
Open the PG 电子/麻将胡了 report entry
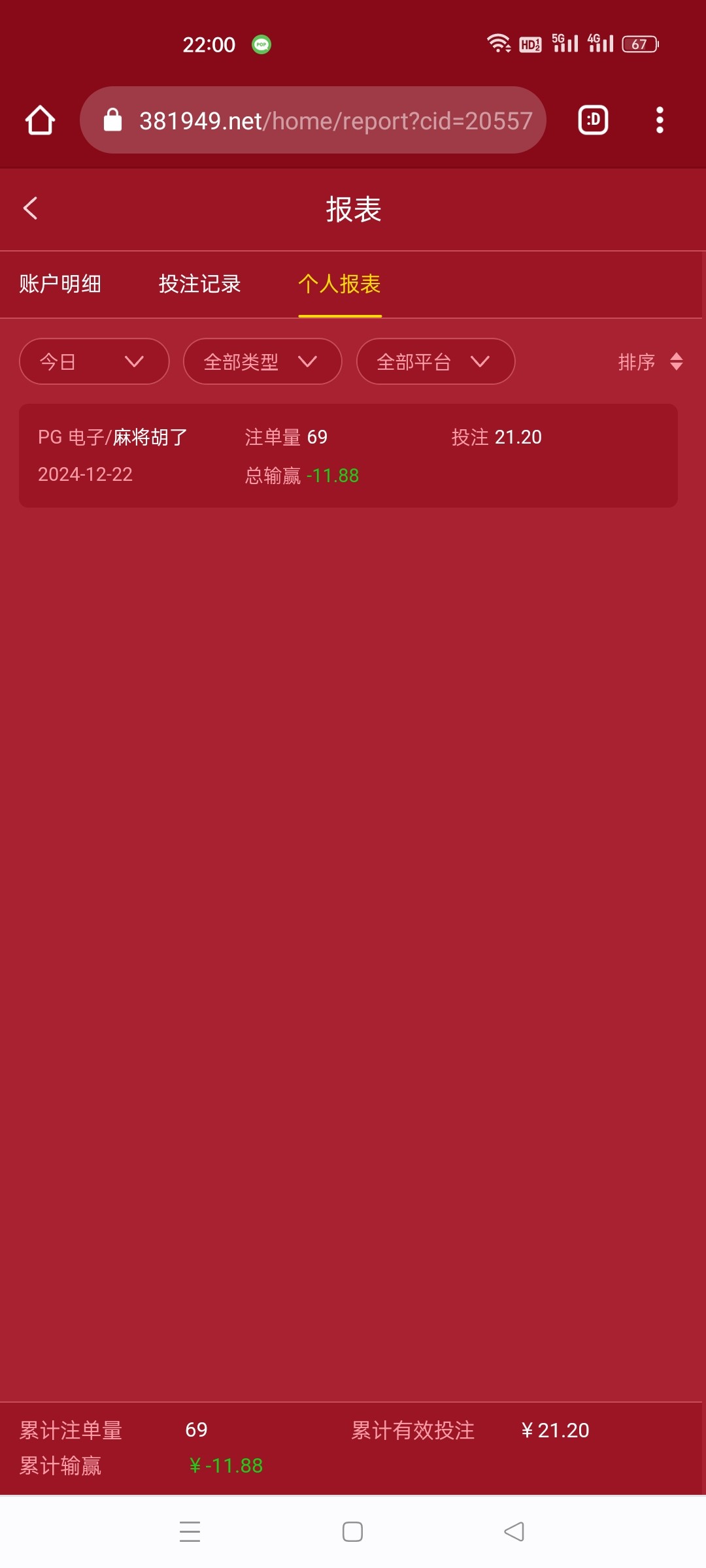348,455
